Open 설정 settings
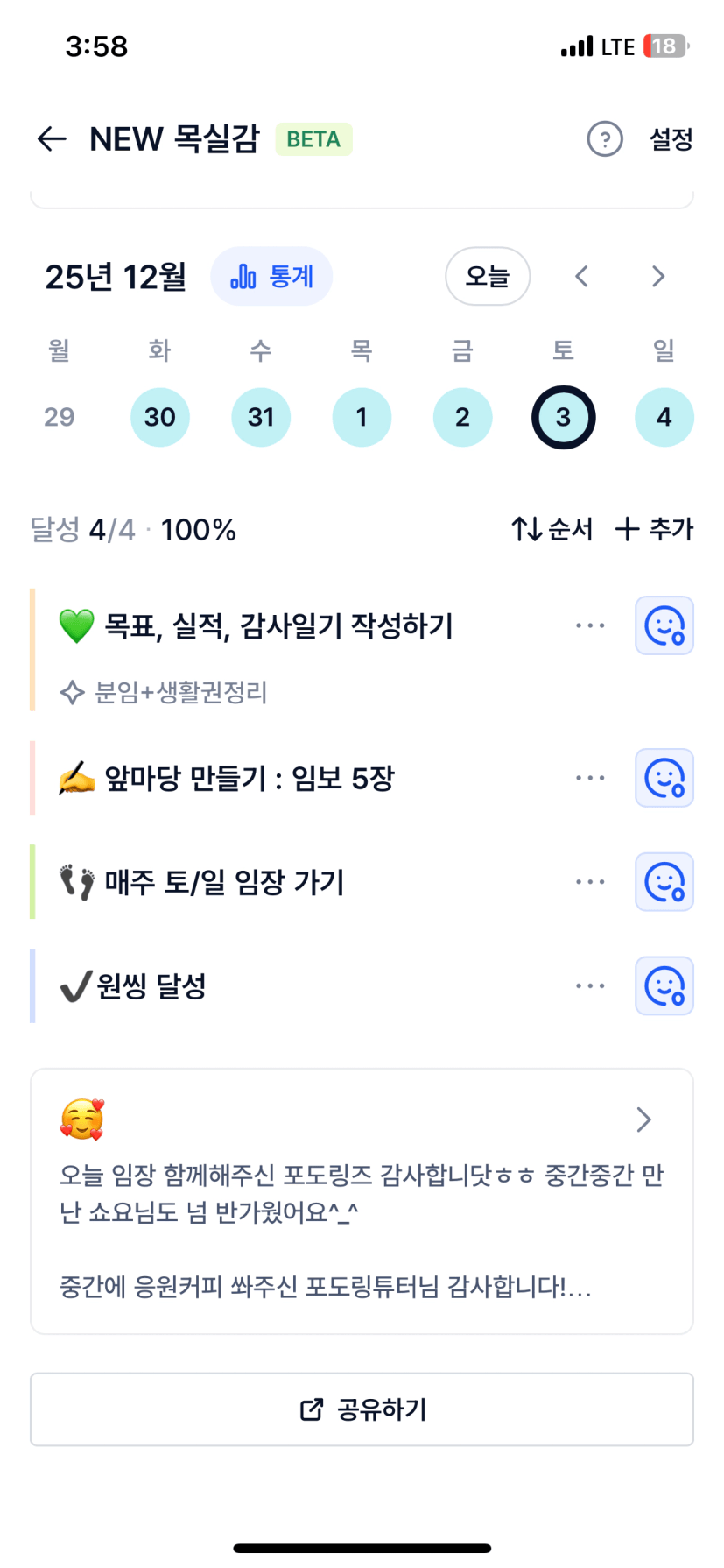Image resolution: width=724 pixels, height=1568 pixels. (671, 139)
